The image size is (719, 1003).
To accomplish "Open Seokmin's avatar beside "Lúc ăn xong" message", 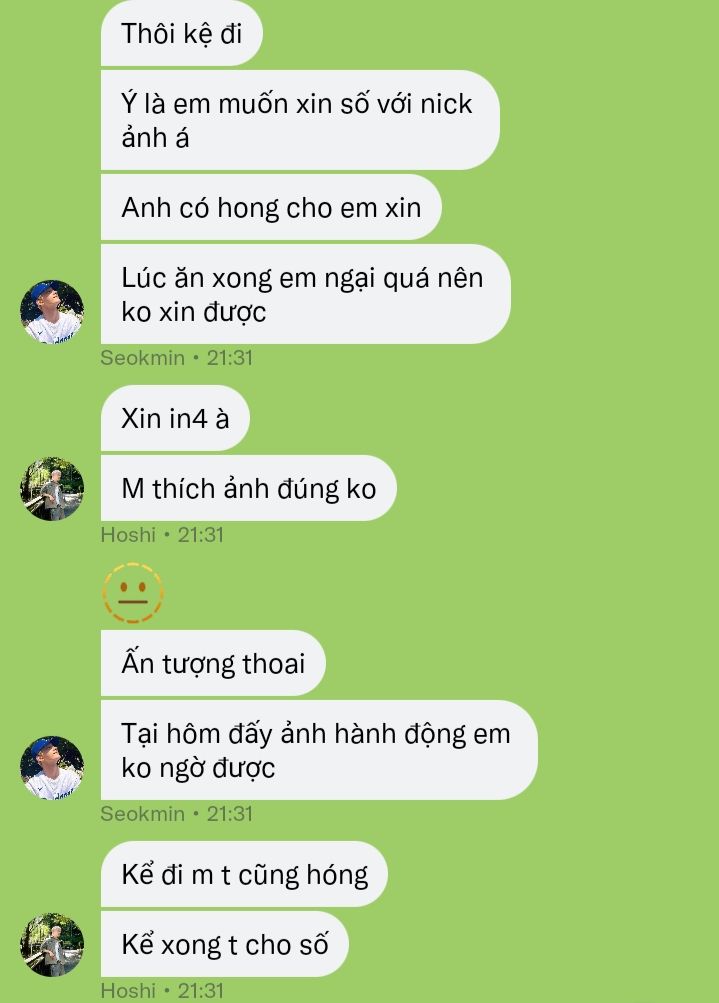I will [x=52, y=312].
